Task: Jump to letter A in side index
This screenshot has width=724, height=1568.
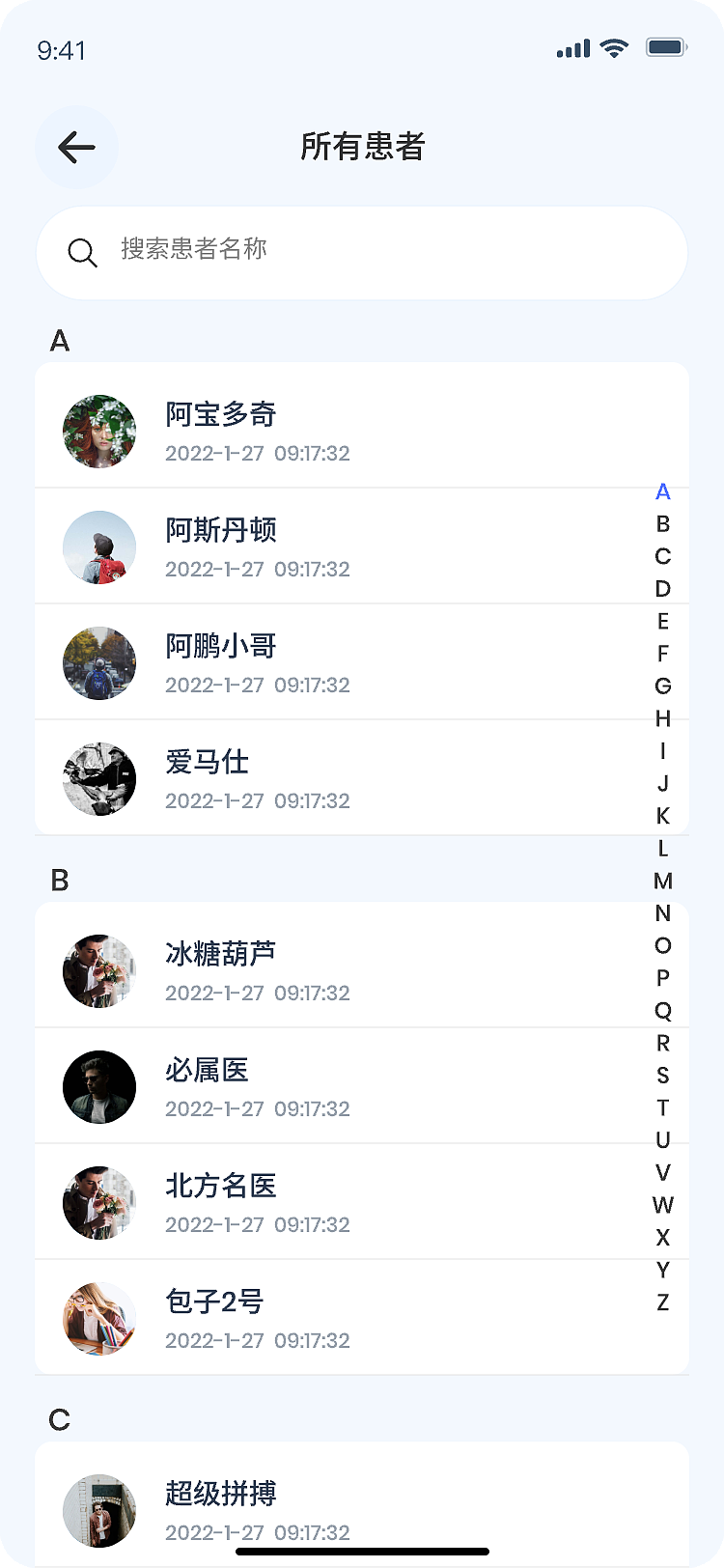Action: pos(662,492)
